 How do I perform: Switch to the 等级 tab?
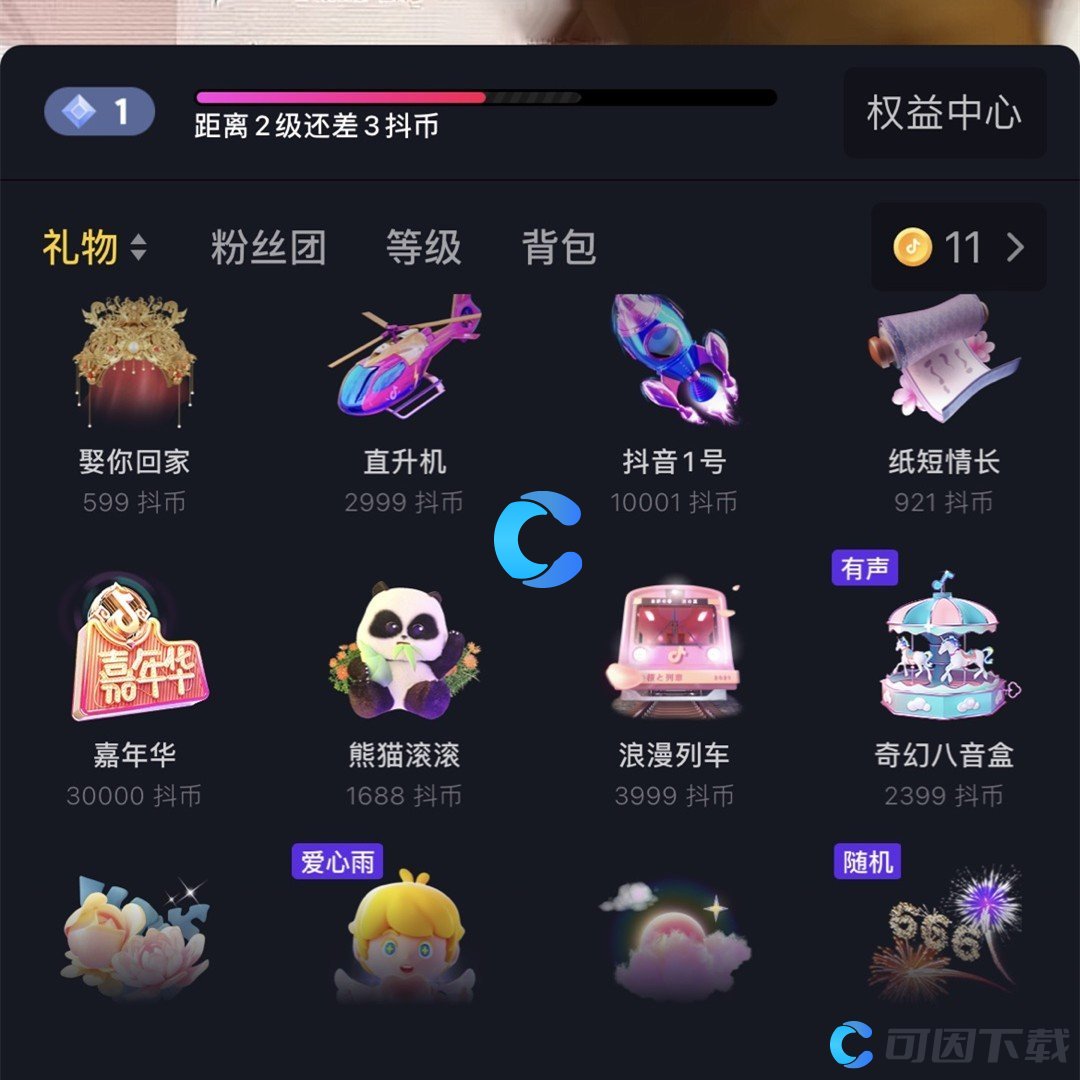point(424,248)
